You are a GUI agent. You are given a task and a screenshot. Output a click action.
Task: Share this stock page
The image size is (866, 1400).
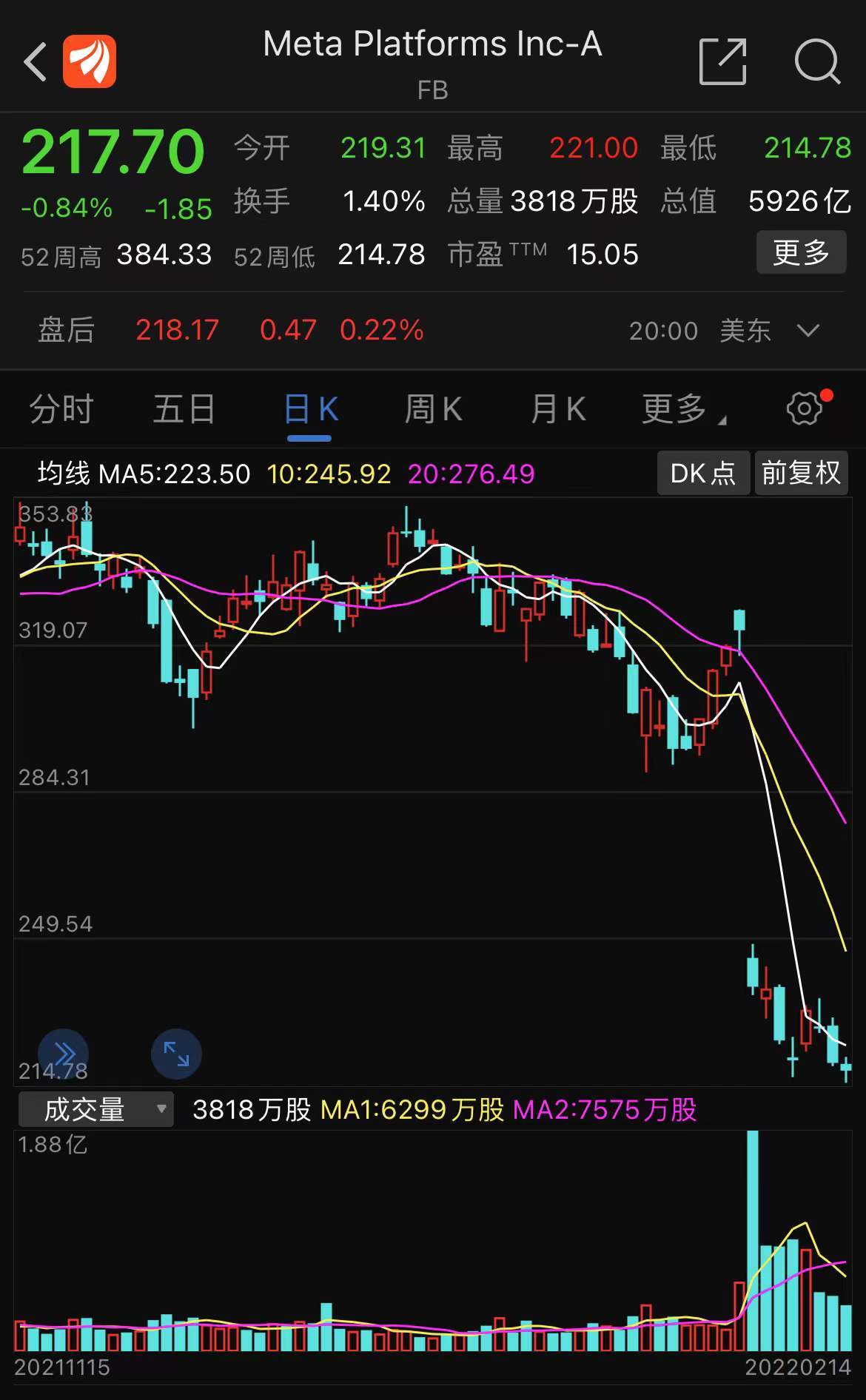point(722,61)
